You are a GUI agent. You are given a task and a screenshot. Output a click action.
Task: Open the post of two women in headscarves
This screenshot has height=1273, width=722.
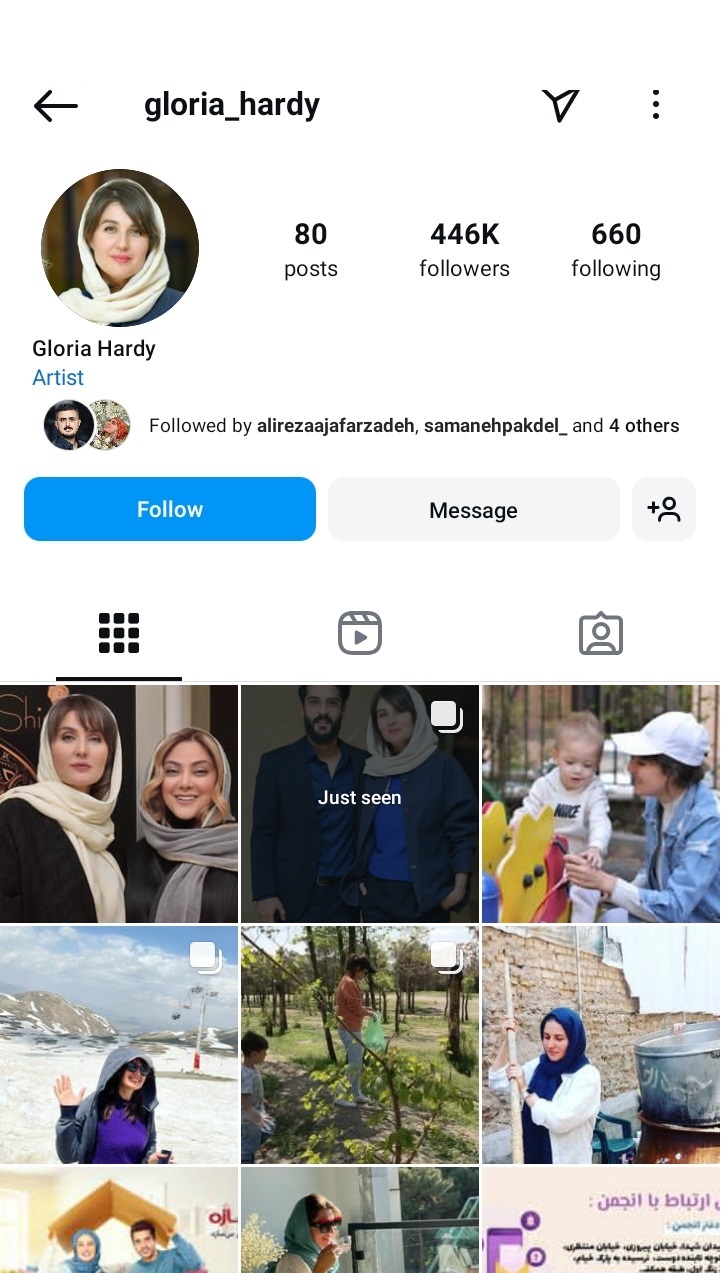click(119, 803)
